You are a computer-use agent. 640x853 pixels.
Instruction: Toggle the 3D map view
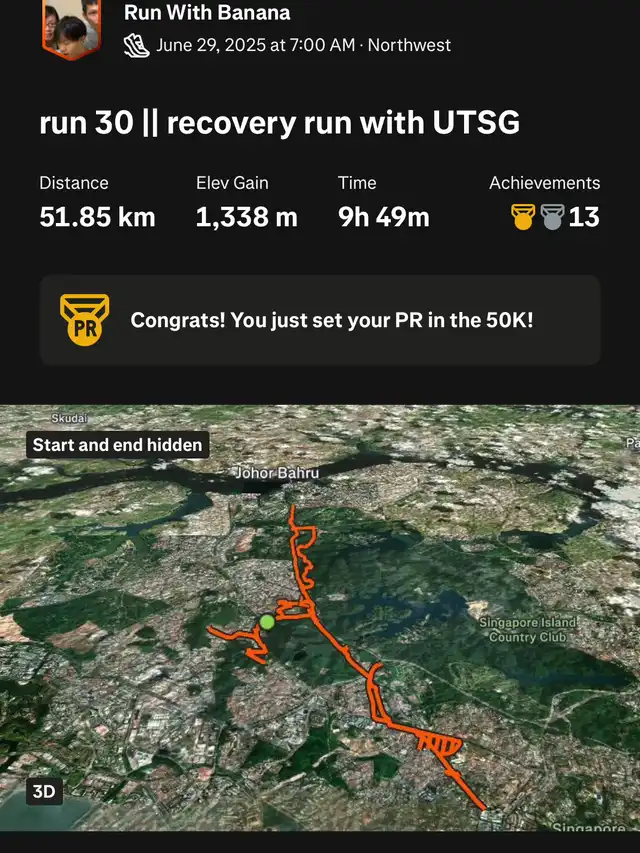[x=44, y=792]
